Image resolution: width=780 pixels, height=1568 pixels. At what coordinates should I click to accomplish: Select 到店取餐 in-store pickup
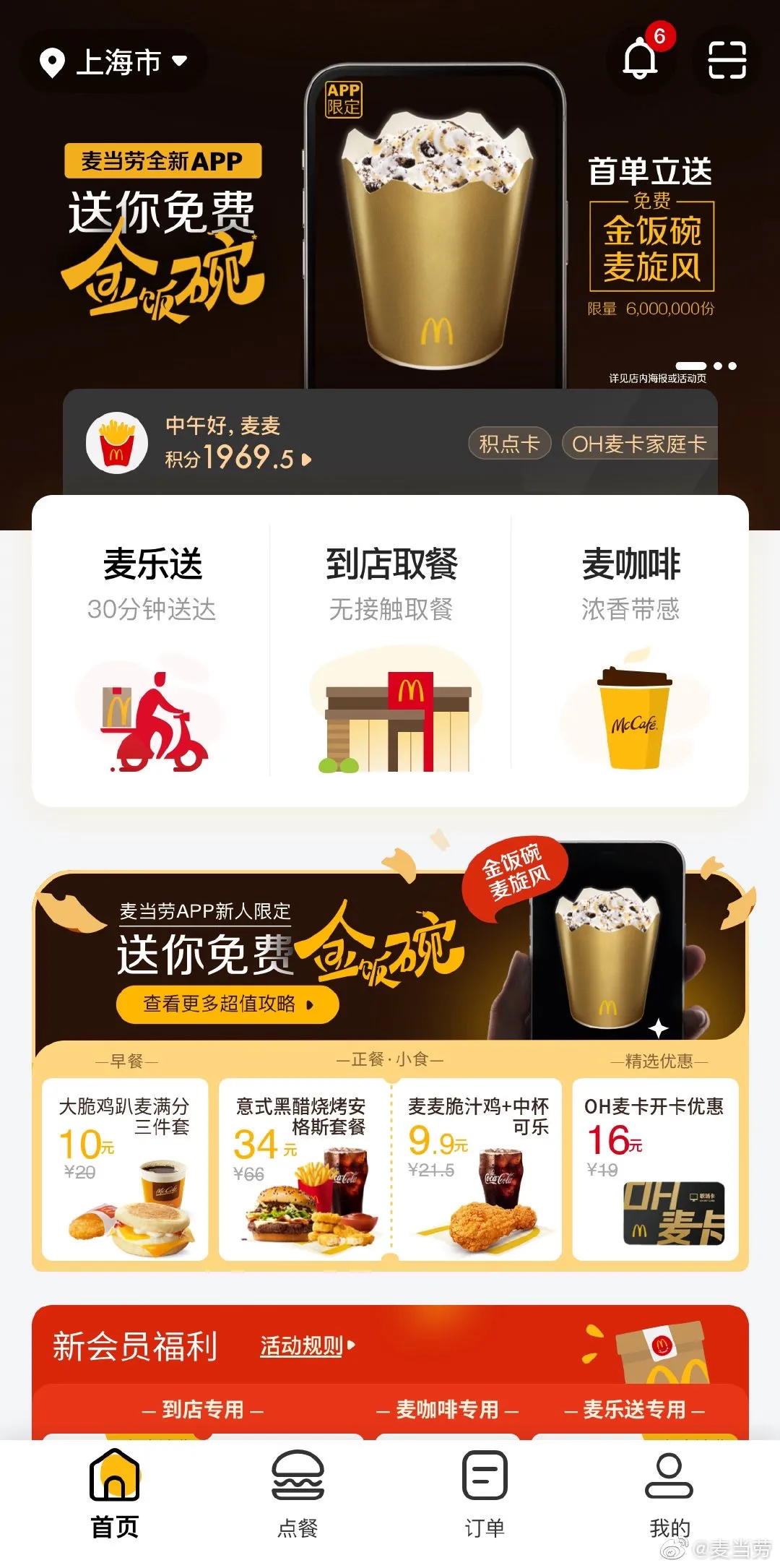point(391,650)
